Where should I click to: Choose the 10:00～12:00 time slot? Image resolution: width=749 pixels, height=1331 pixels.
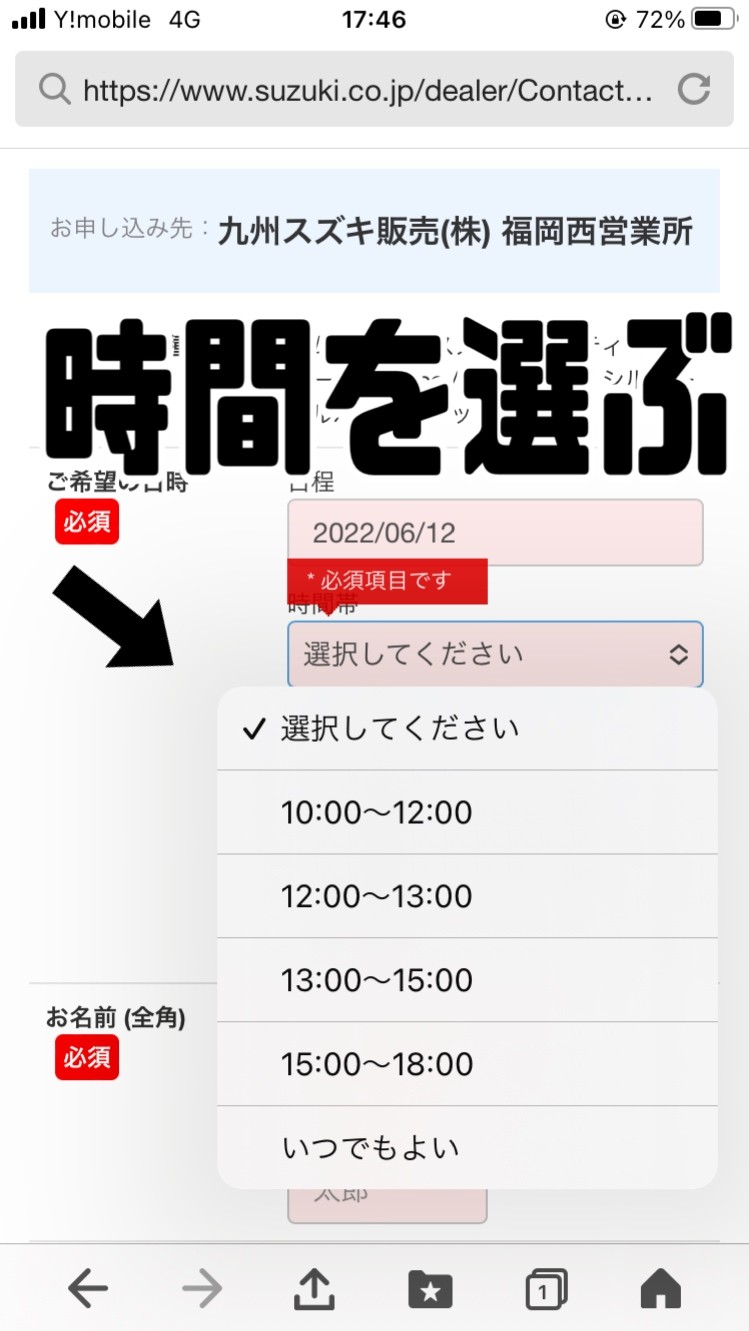point(467,812)
